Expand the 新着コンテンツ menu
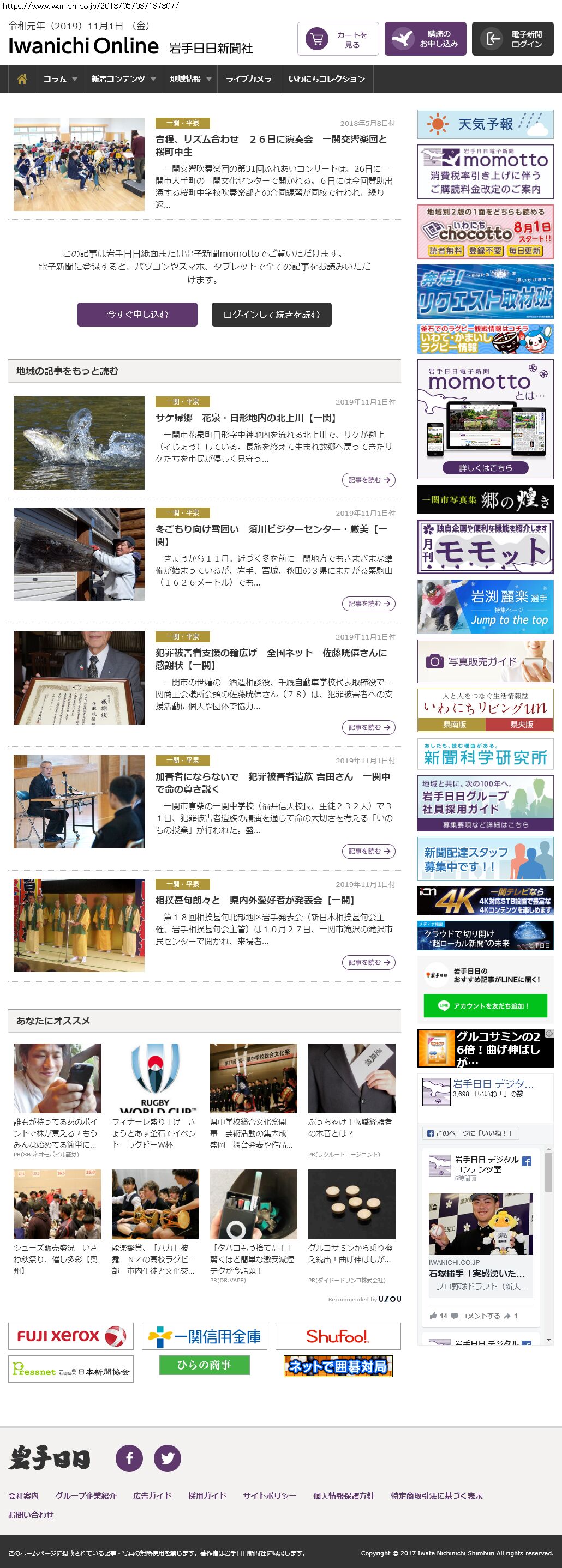The height and width of the screenshot is (1568, 562). [123, 79]
